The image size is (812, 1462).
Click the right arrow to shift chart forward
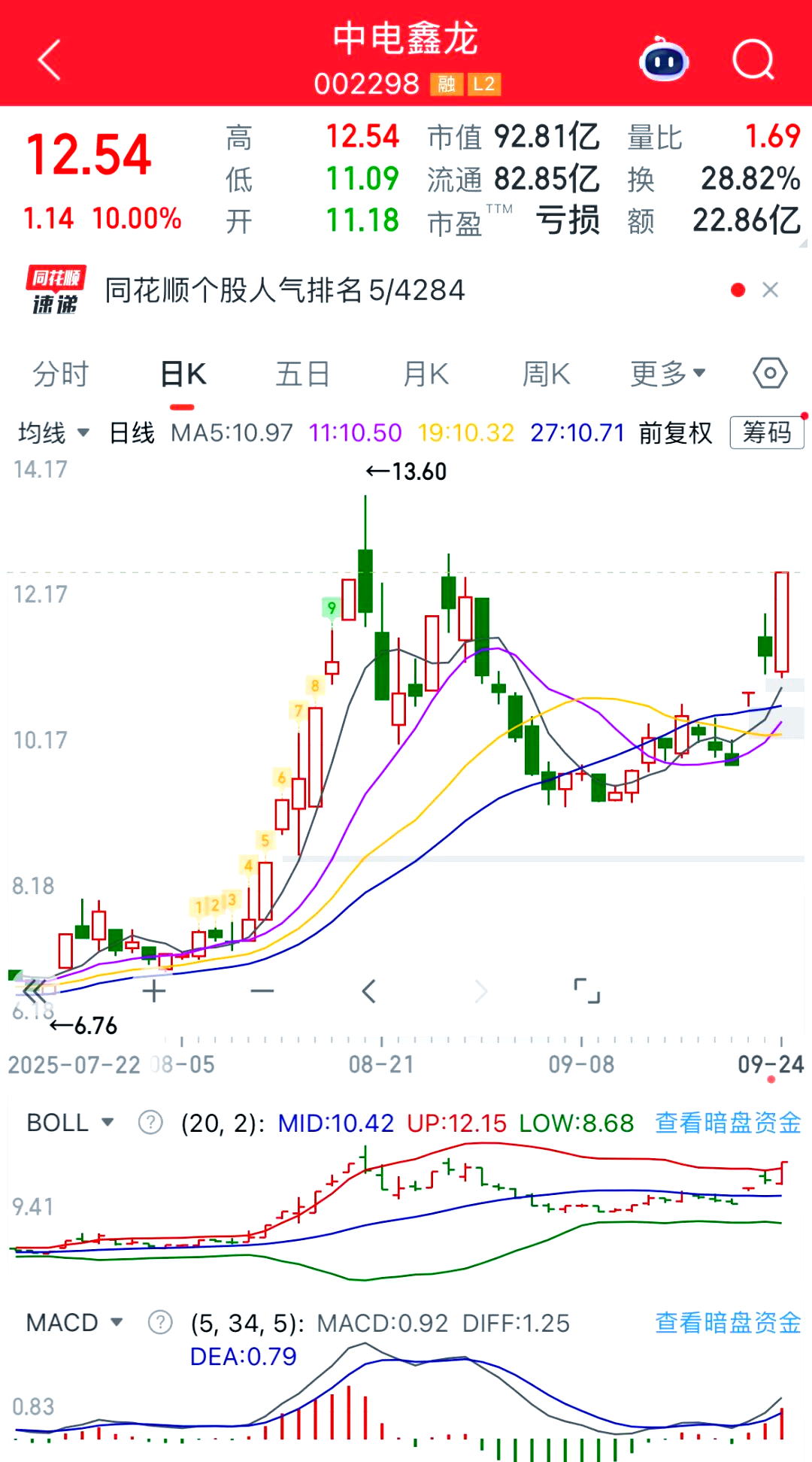coord(480,990)
